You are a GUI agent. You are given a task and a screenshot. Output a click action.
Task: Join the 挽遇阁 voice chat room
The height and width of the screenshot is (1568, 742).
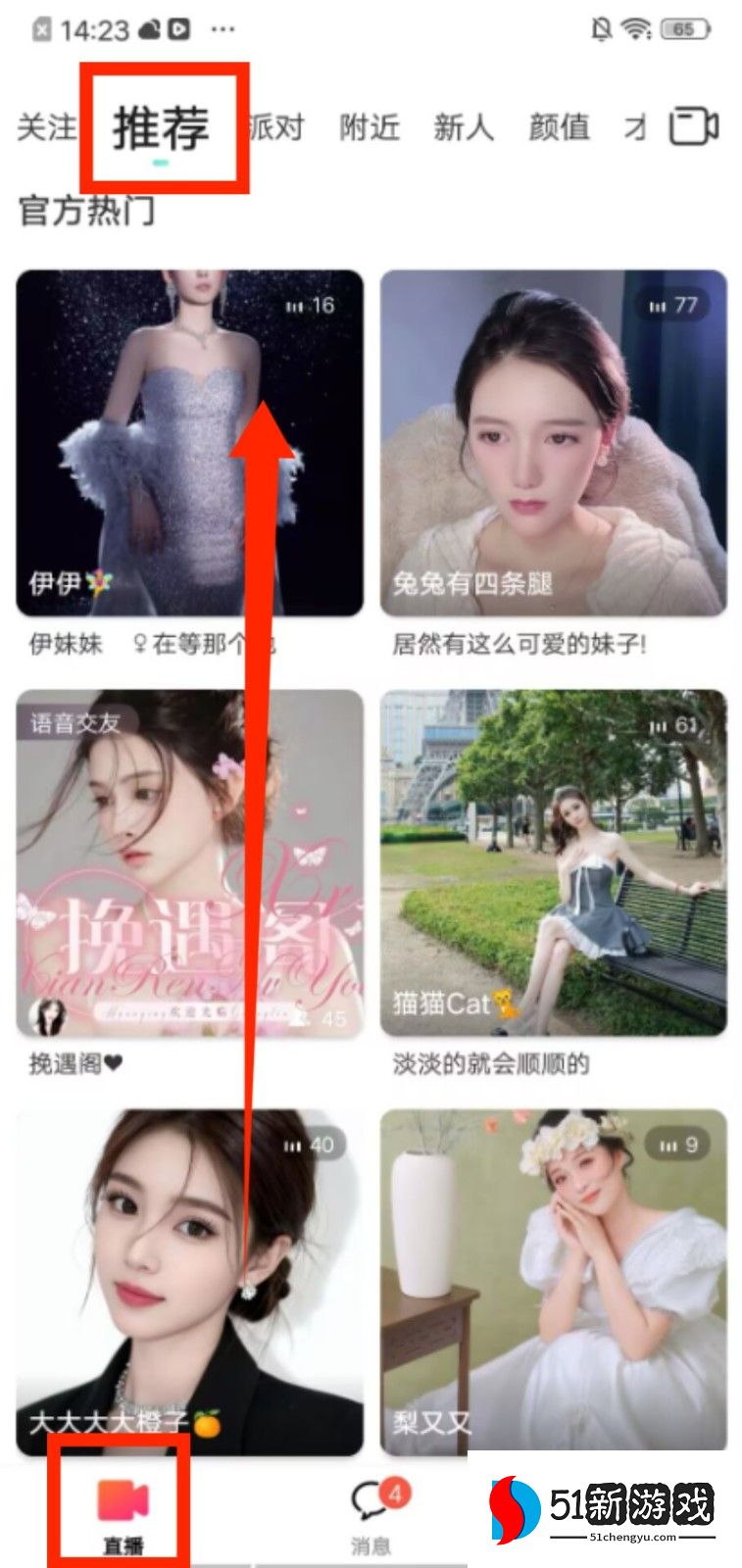189,863
